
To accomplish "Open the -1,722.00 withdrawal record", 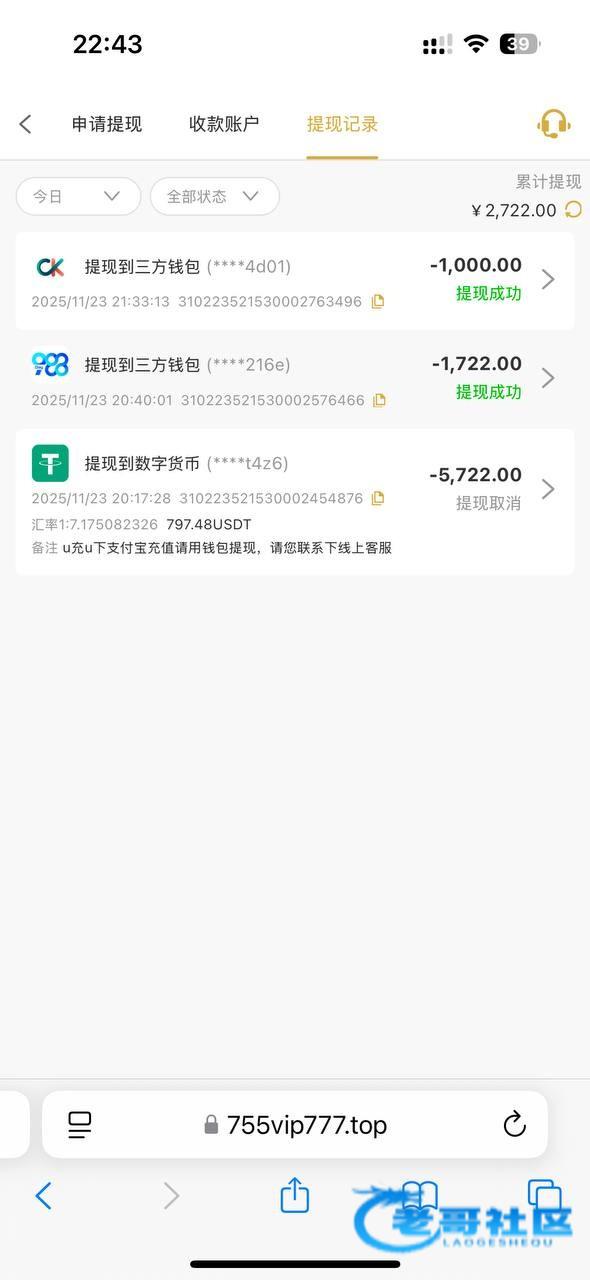I will 295,379.
